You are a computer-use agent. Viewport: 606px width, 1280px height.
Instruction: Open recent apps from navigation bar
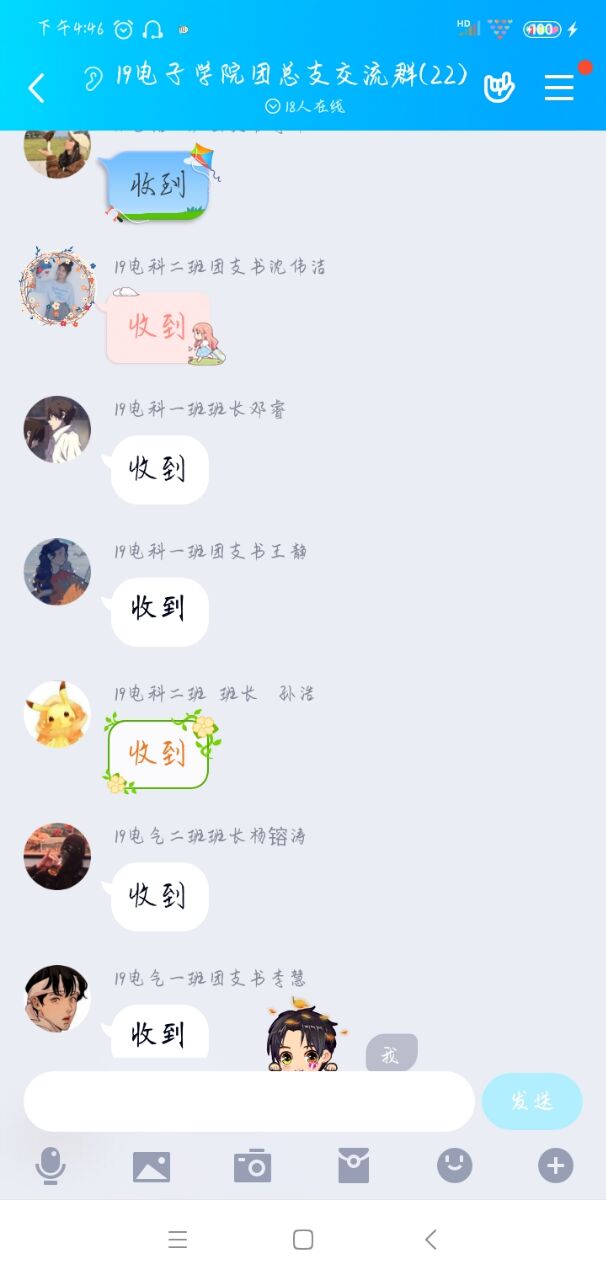178,1240
